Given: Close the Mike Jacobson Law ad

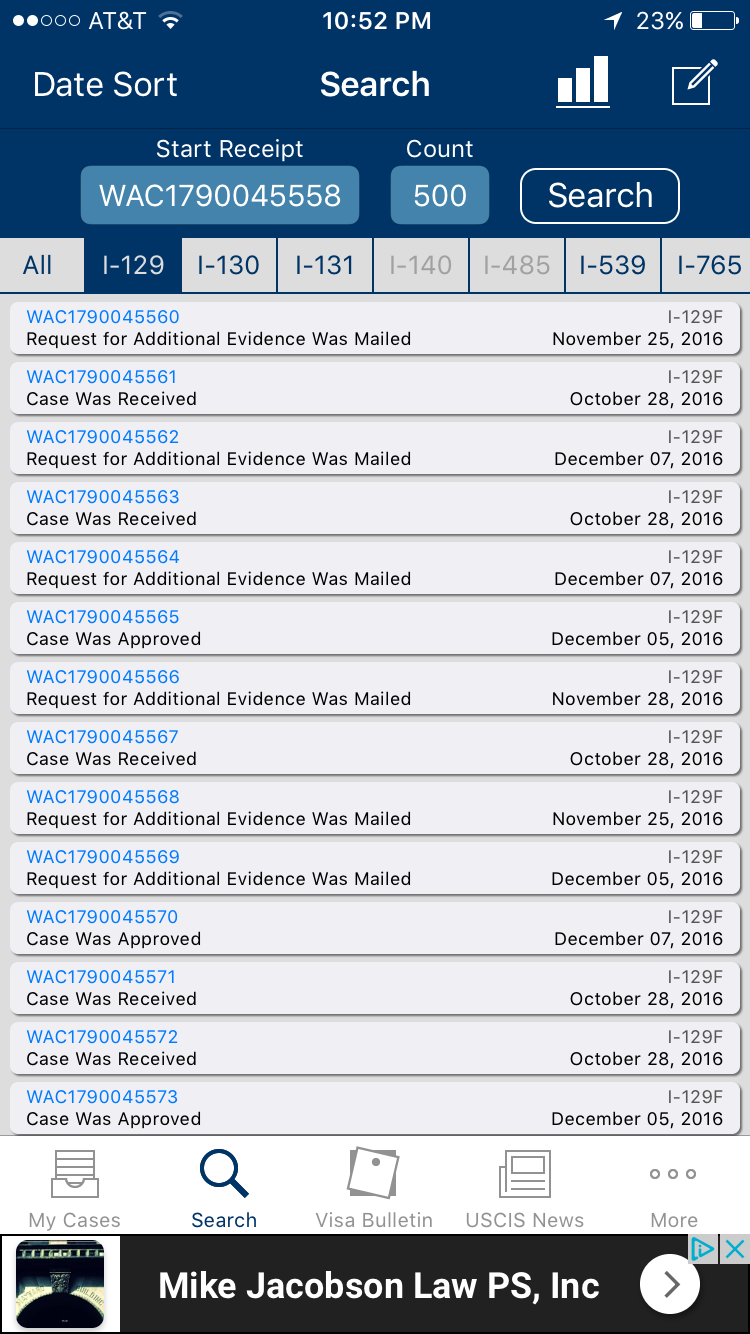Looking at the screenshot, I should (734, 1248).
